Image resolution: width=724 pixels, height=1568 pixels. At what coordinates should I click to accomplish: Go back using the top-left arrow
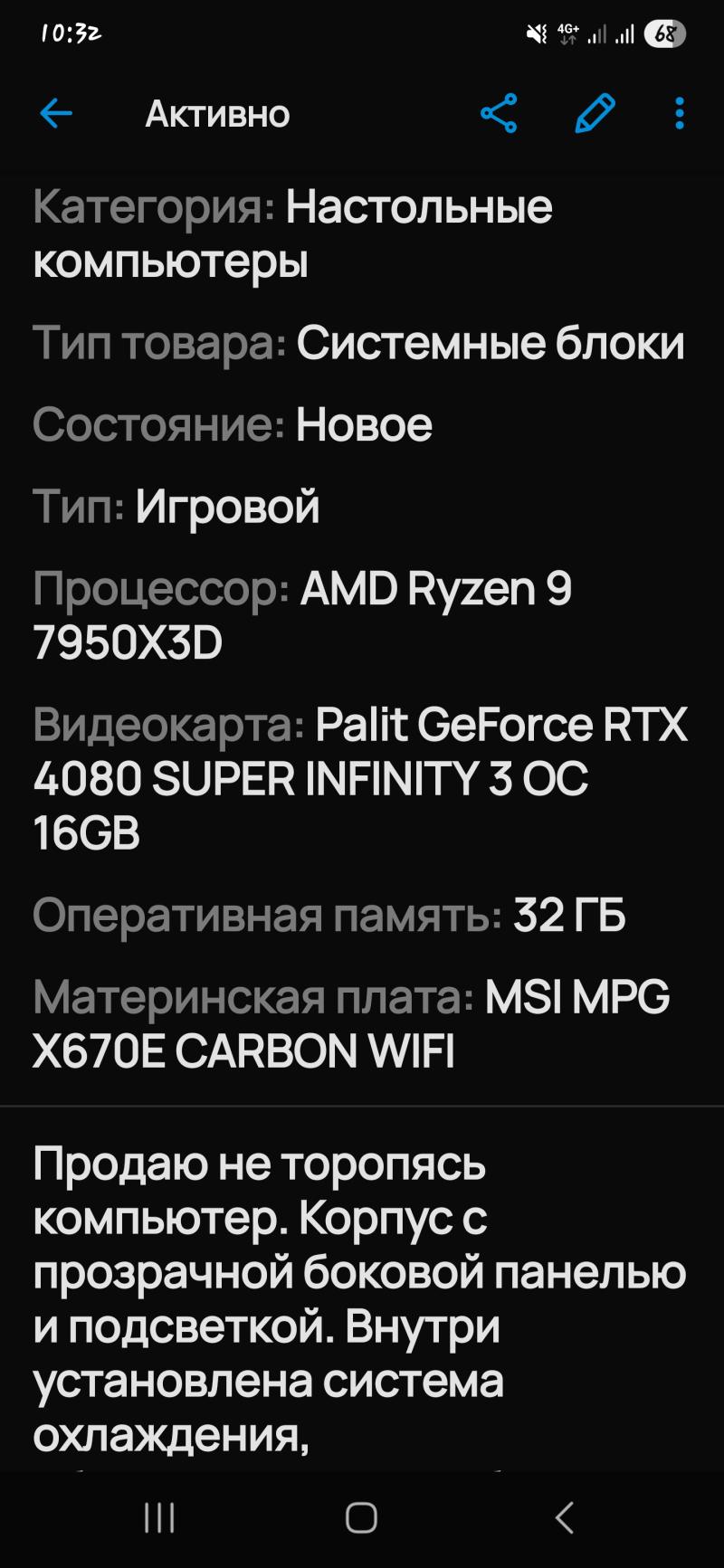[x=56, y=114]
